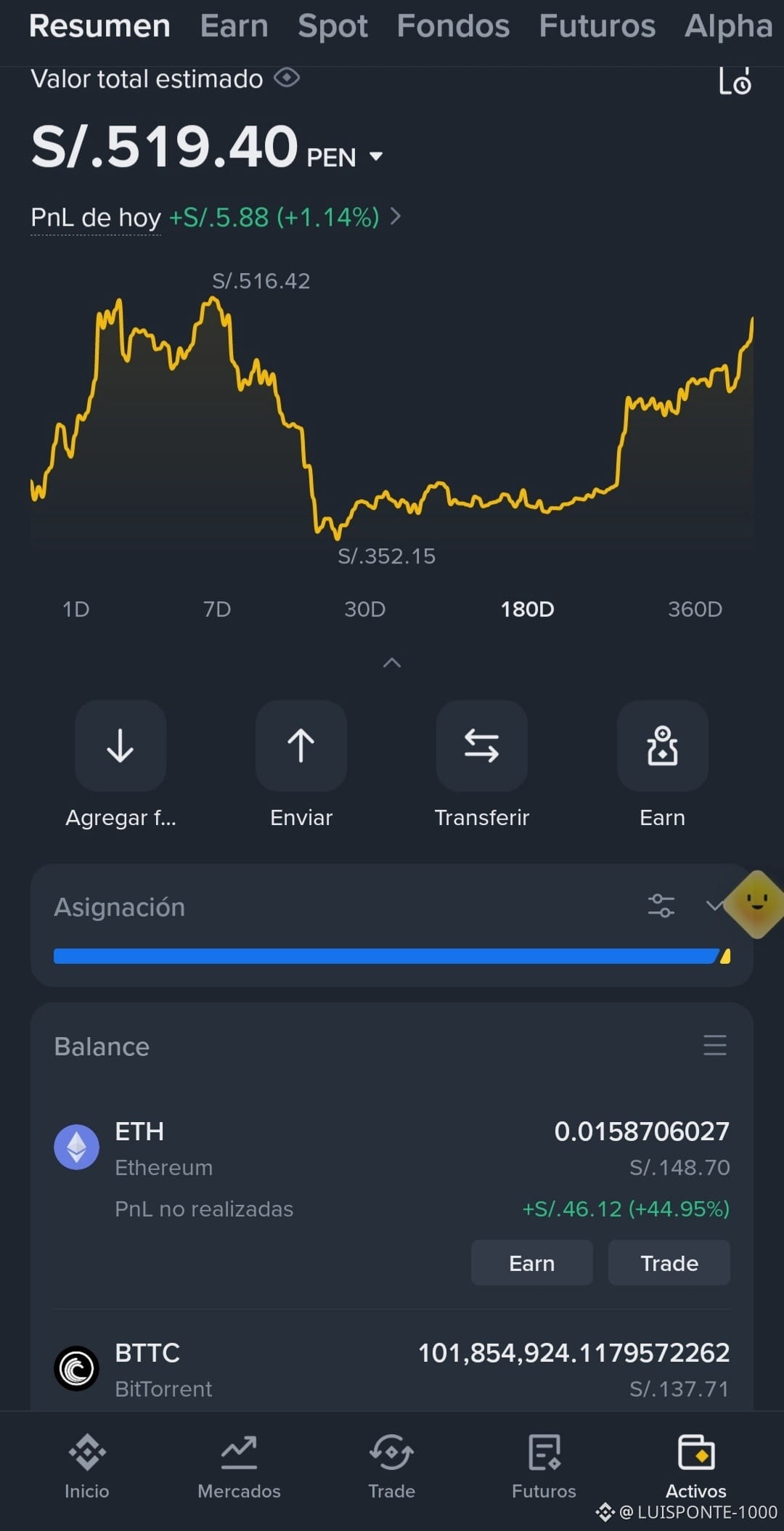Collapse the chart with the up chevron

coord(392,662)
